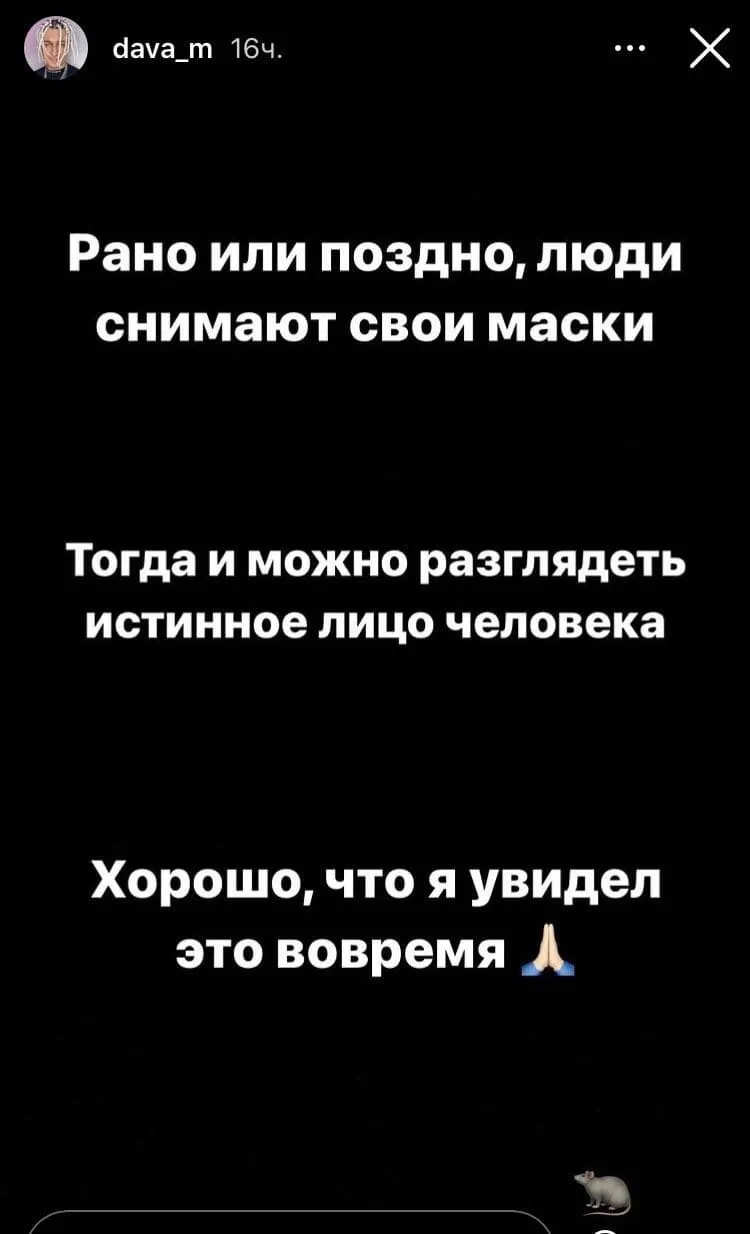The width and height of the screenshot is (750, 1234).
Task: Close the story with the X
Action: click(x=709, y=49)
